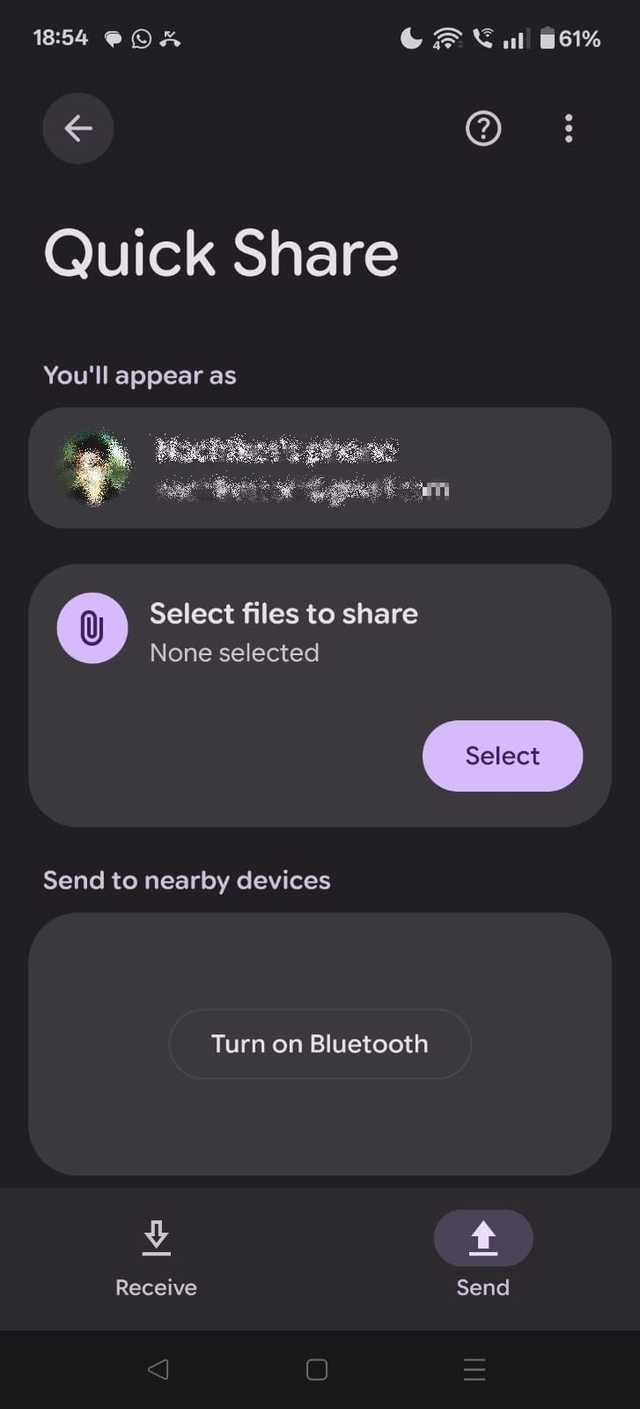Viewport: 640px width, 1409px height.
Task: Tap Select to choose files
Action: (502, 756)
